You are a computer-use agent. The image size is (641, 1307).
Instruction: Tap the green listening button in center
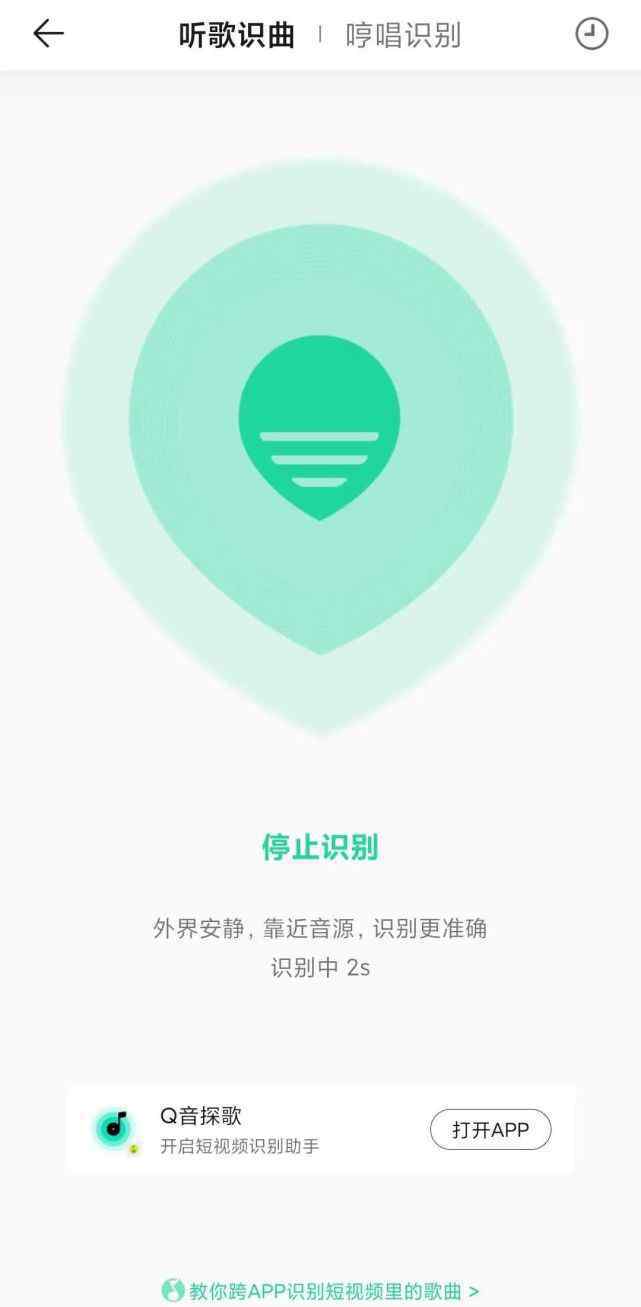tap(319, 425)
